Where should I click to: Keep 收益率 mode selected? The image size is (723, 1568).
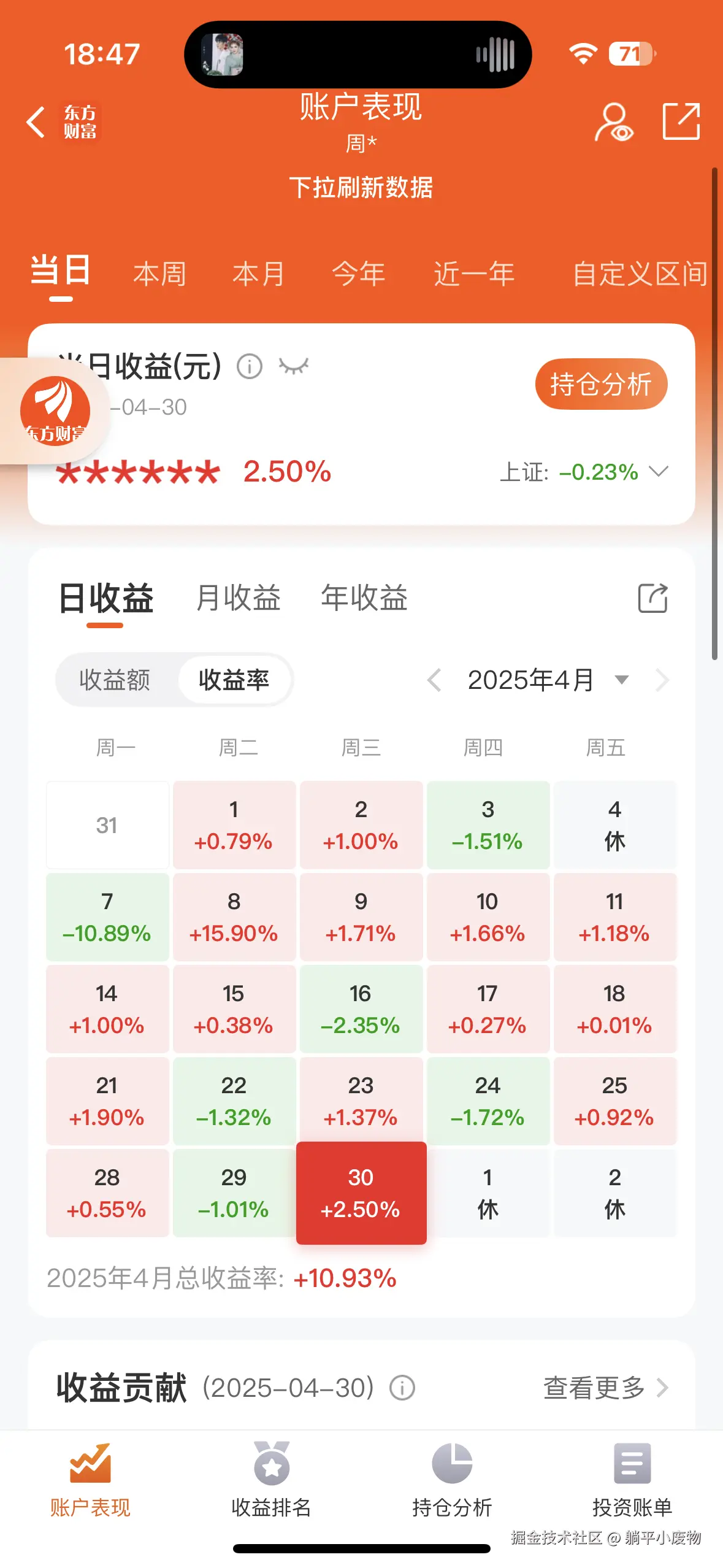[x=235, y=680]
